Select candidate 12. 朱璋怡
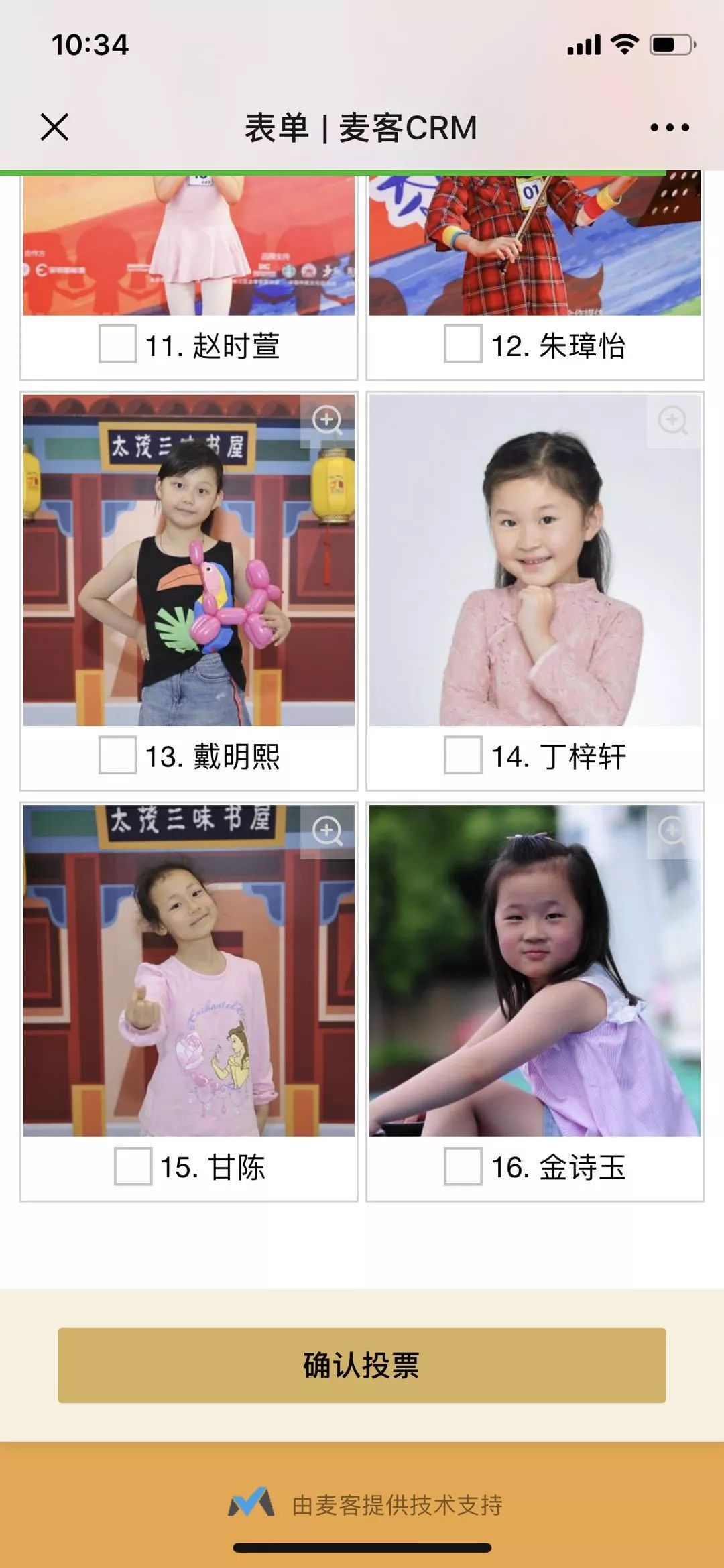Viewport: 724px width, 1568px height. [x=463, y=344]
